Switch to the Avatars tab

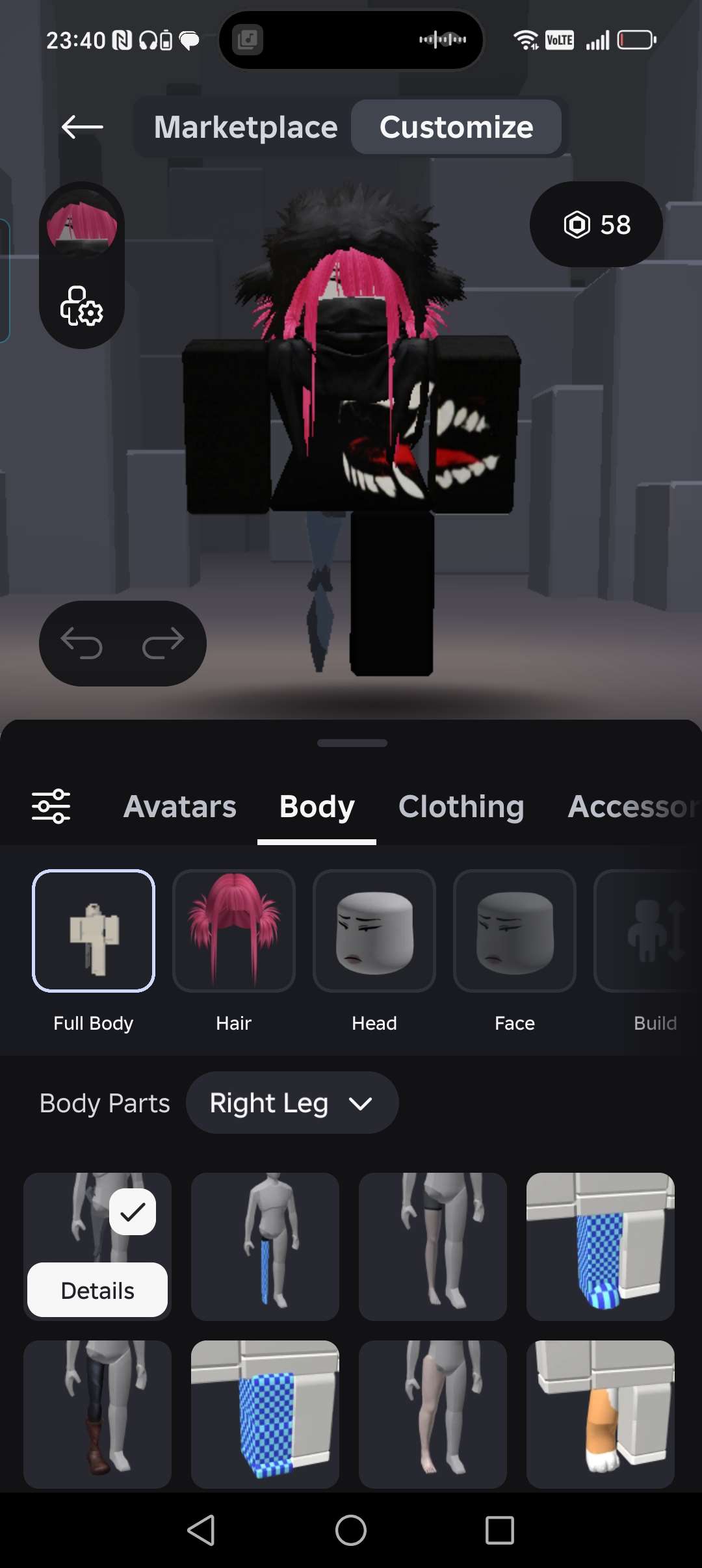[x=180, y=806]
